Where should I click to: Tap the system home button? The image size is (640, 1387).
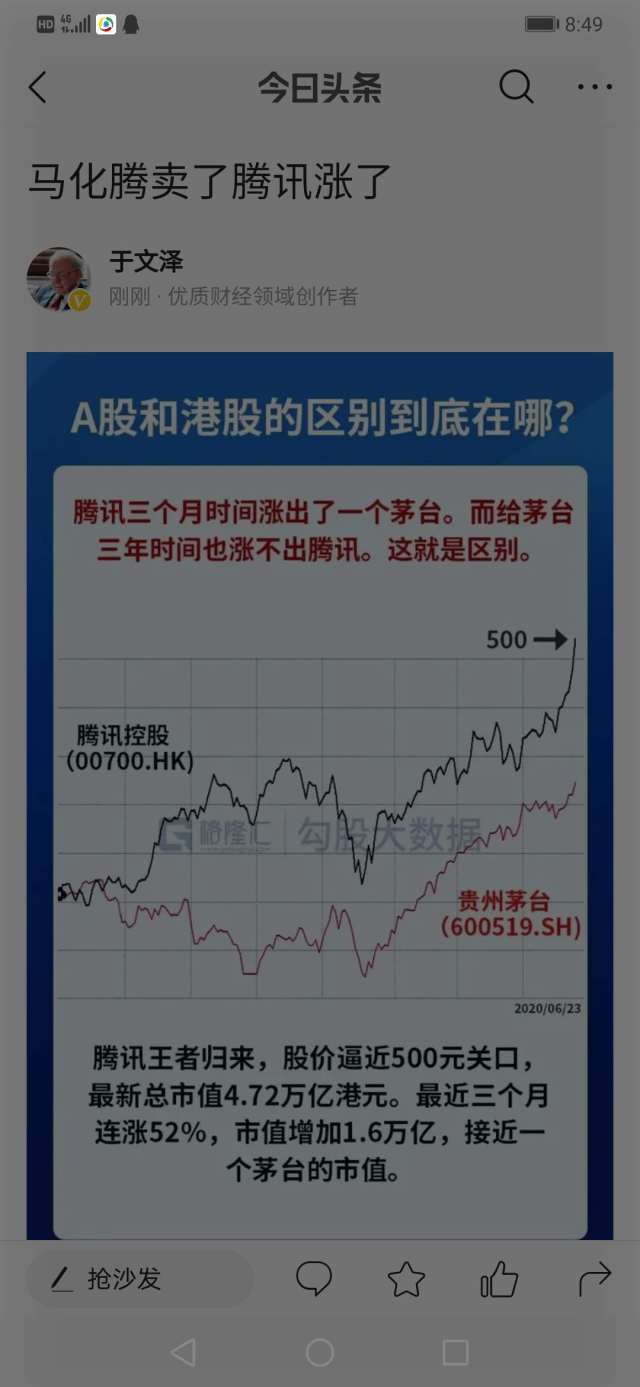[320, 1353]
